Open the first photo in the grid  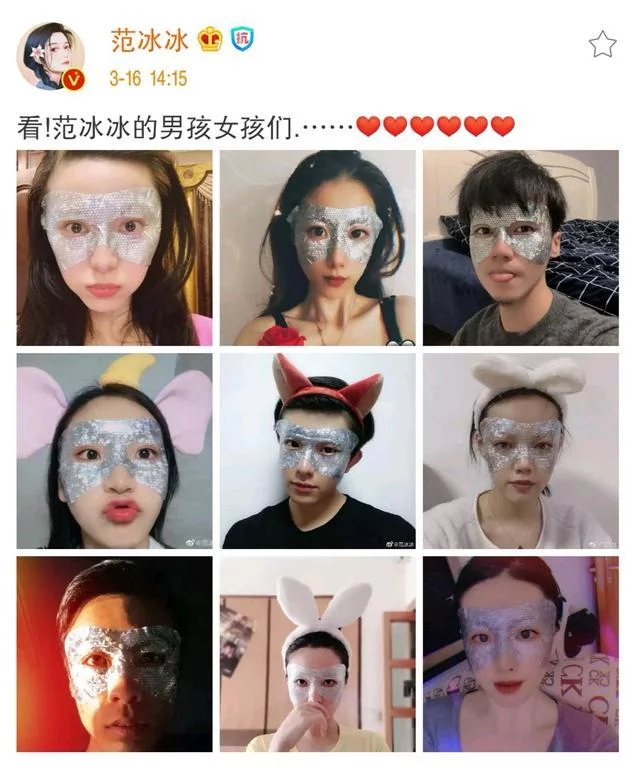[114, 248]
